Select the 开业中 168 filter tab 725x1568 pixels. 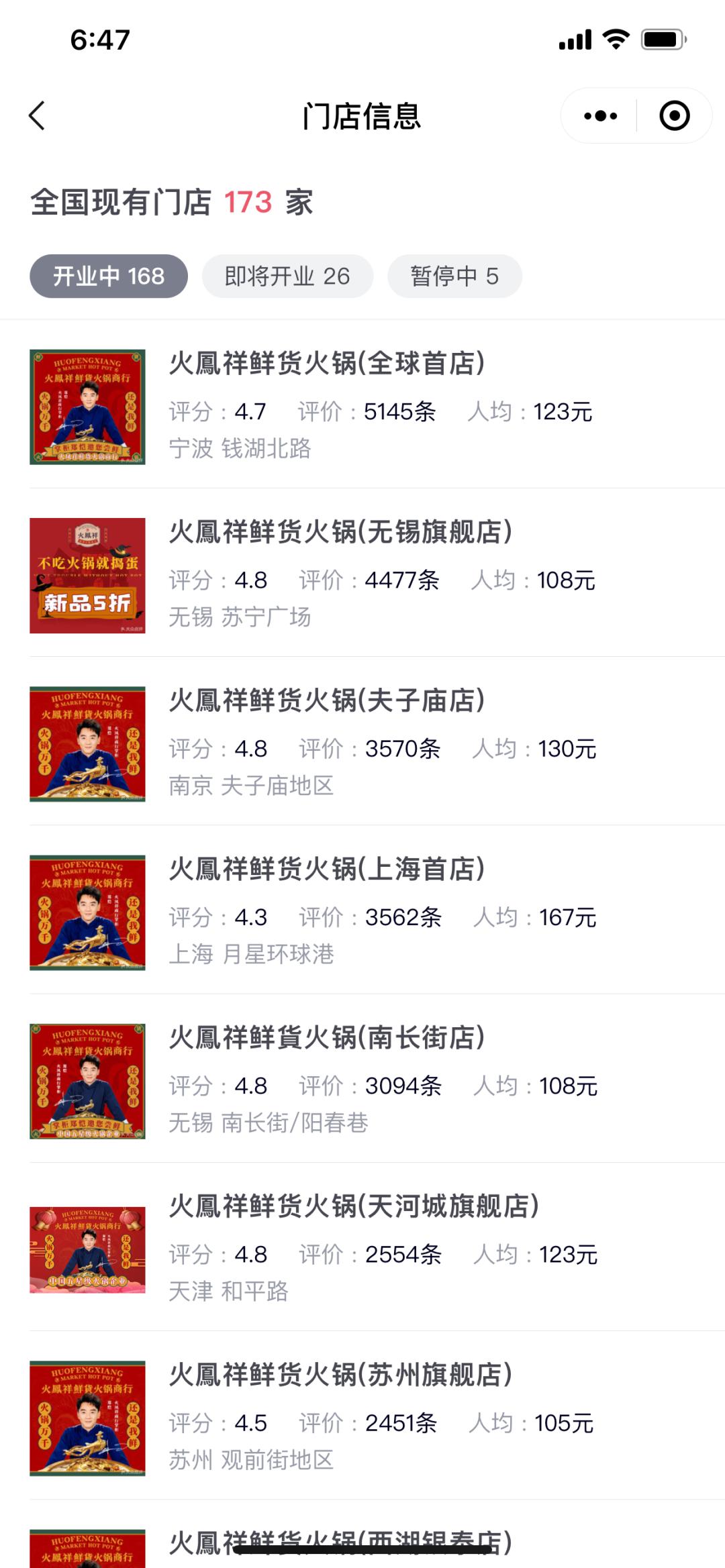pos(109,276)
